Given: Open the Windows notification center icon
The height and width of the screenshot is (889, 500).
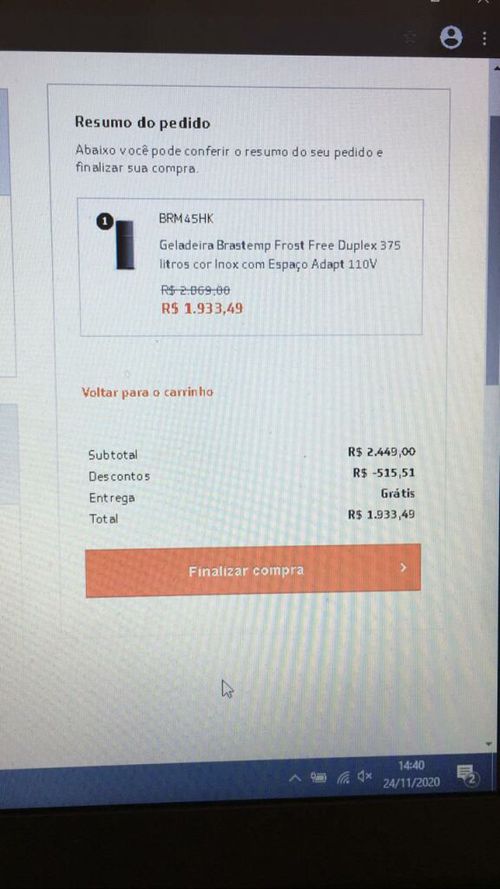Looking at the screenshot, I should click(x=468, y=775).
